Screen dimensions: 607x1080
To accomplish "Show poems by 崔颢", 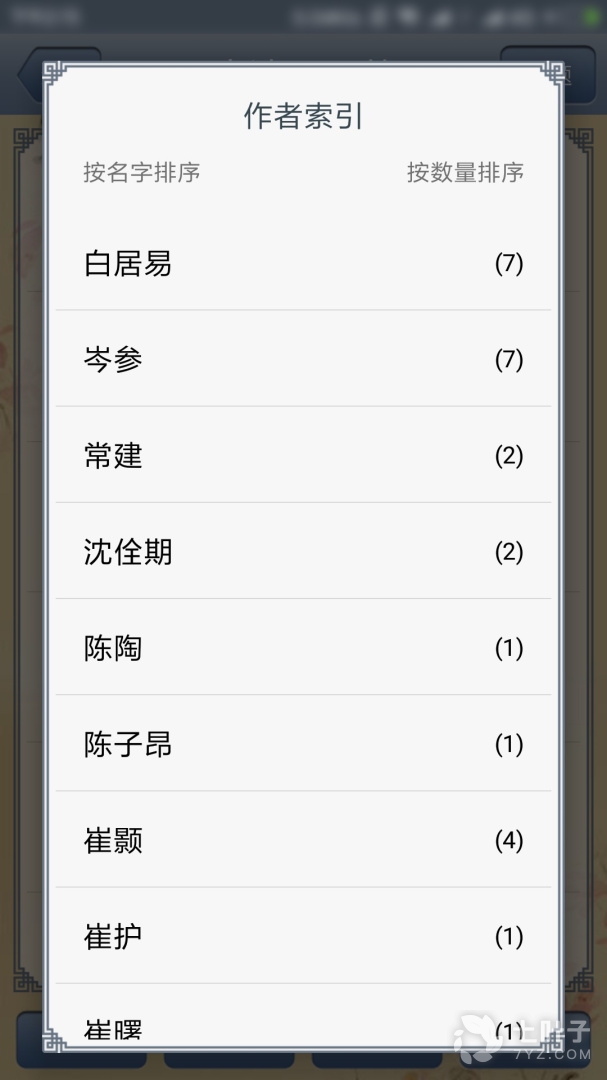I will click(x=303, y=840).
